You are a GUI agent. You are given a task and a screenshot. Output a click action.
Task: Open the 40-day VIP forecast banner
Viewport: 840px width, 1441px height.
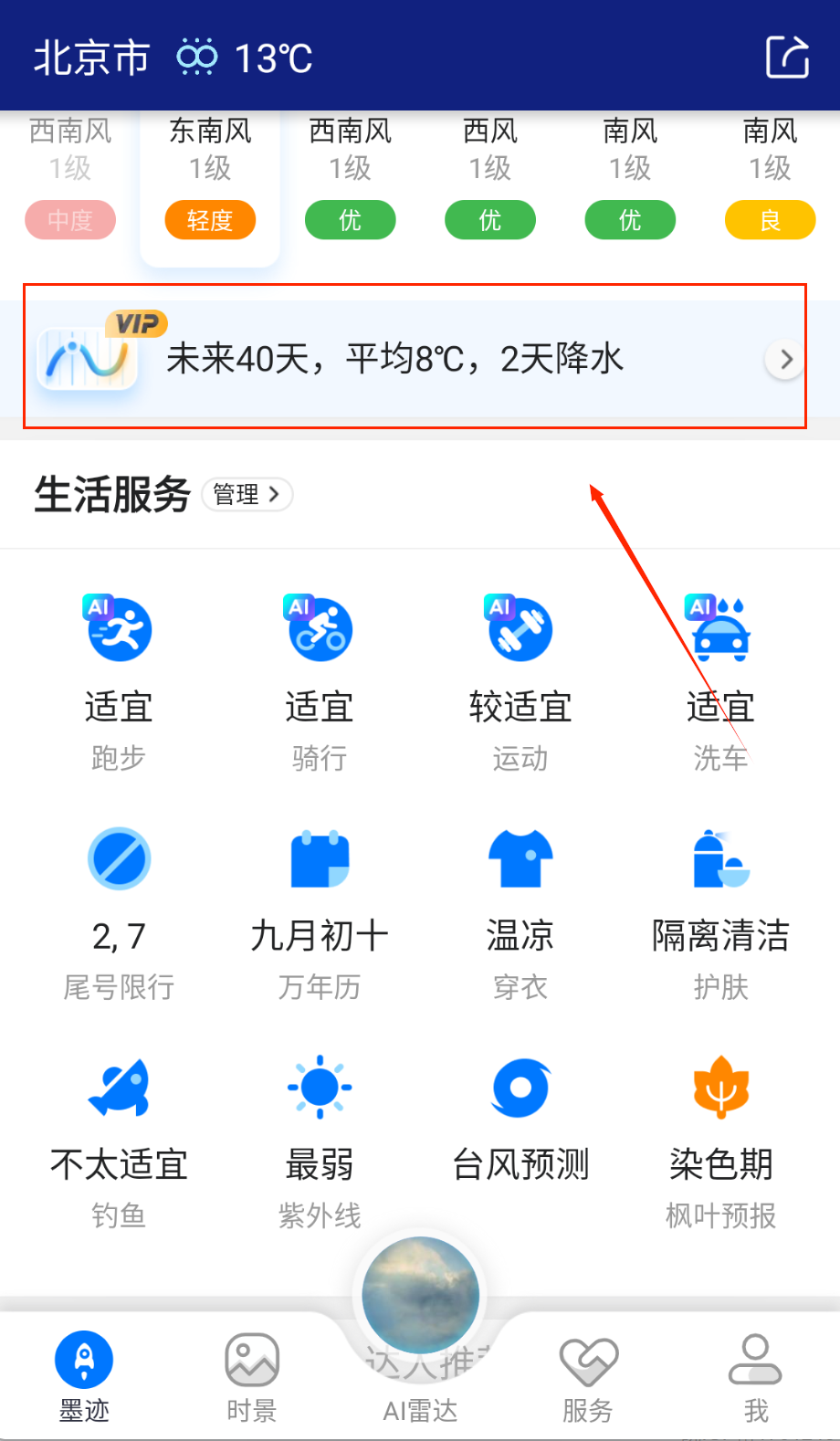[x=415, y=359]
